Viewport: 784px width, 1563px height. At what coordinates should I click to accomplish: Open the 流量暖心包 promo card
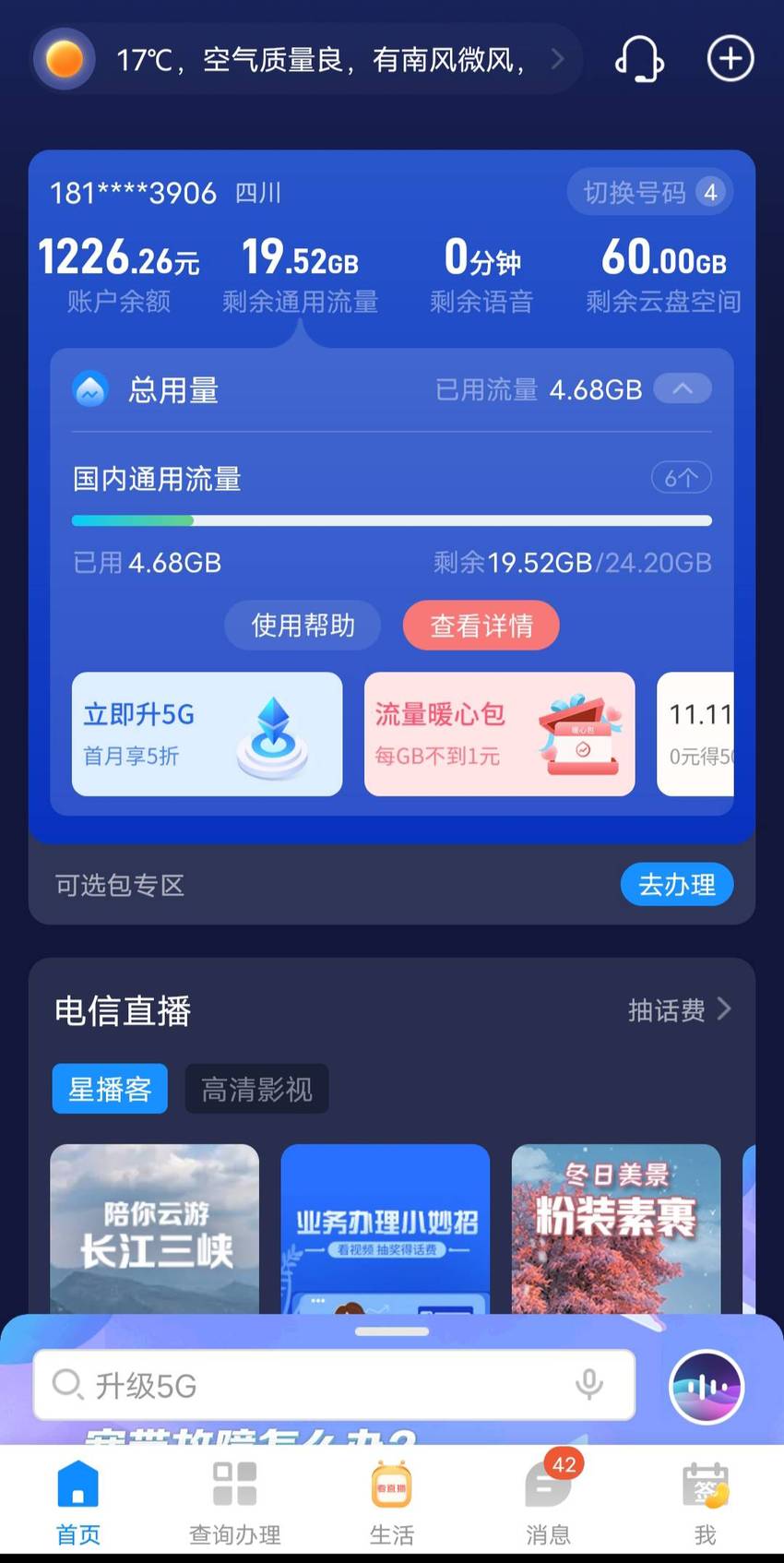click(500, 734)
